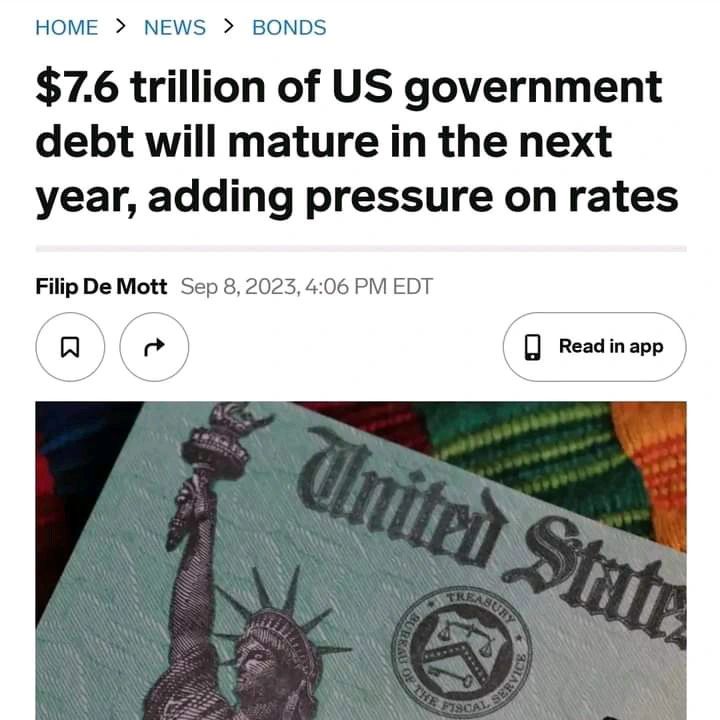Bookmark this article
720x720 pixels.
point(70,347)
